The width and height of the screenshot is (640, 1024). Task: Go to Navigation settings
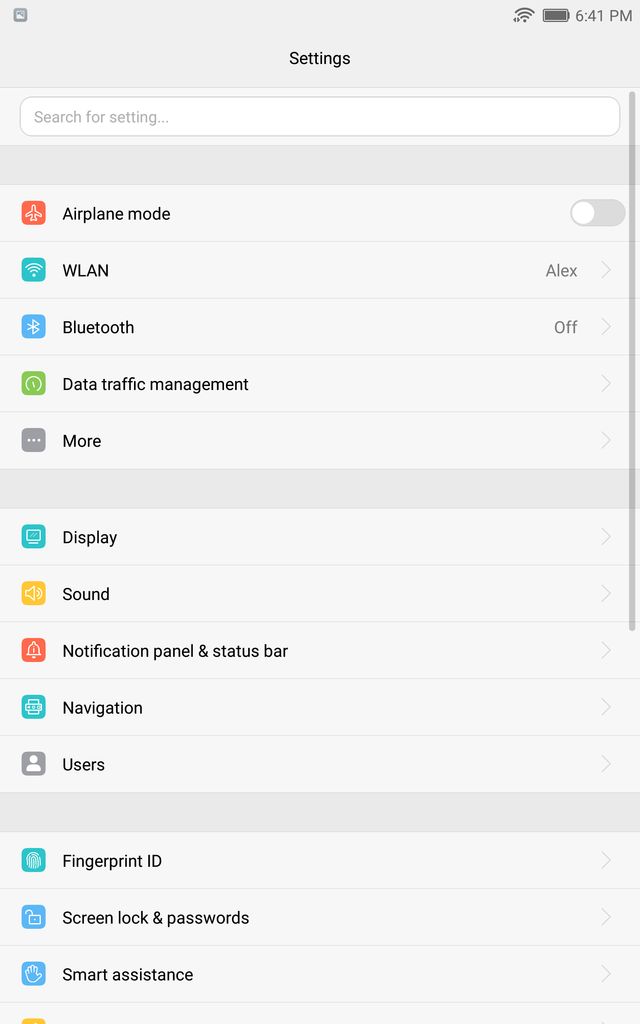coord(319,708)
